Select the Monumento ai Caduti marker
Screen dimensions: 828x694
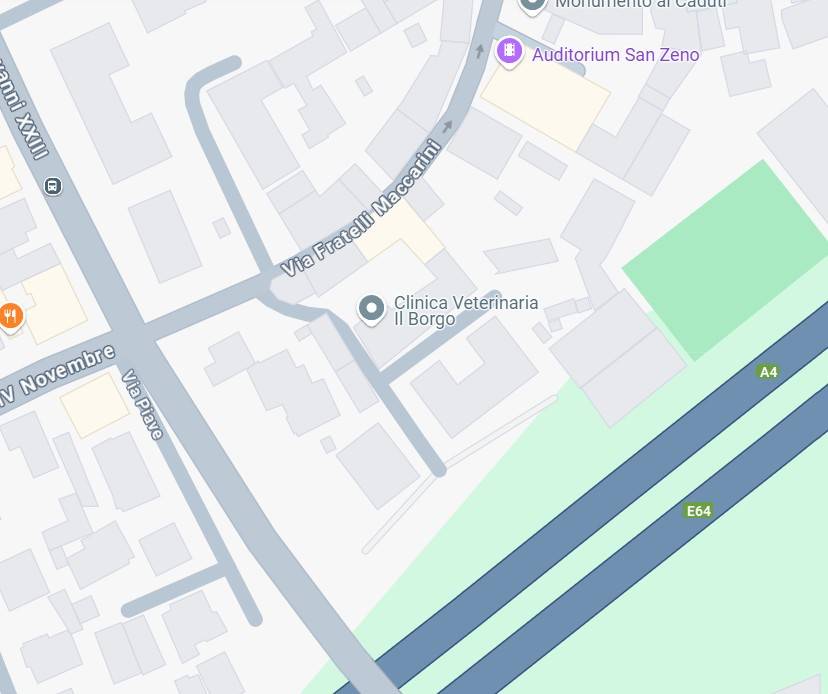[533, 4]
